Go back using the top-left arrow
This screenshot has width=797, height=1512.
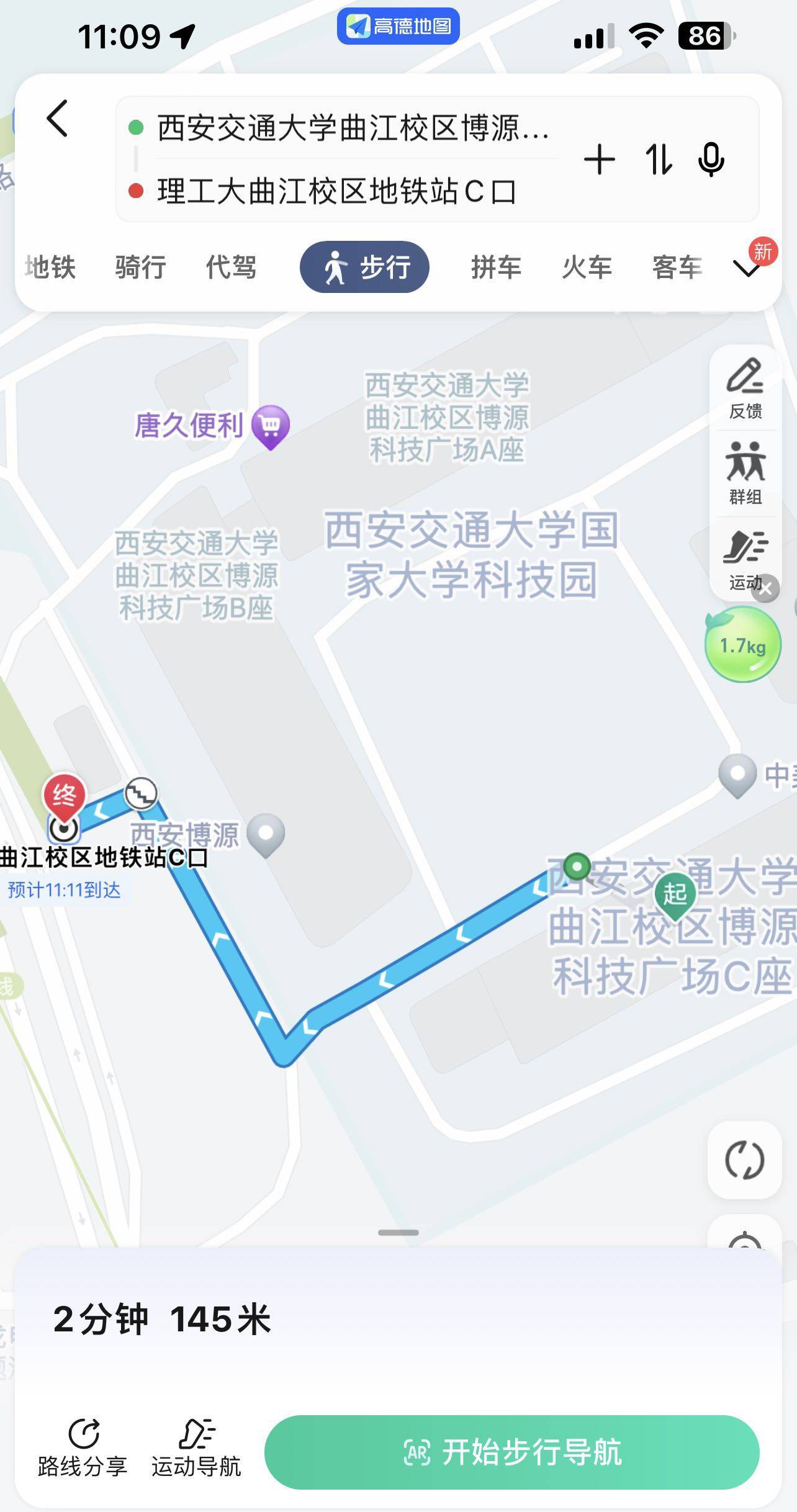(57, 118)
